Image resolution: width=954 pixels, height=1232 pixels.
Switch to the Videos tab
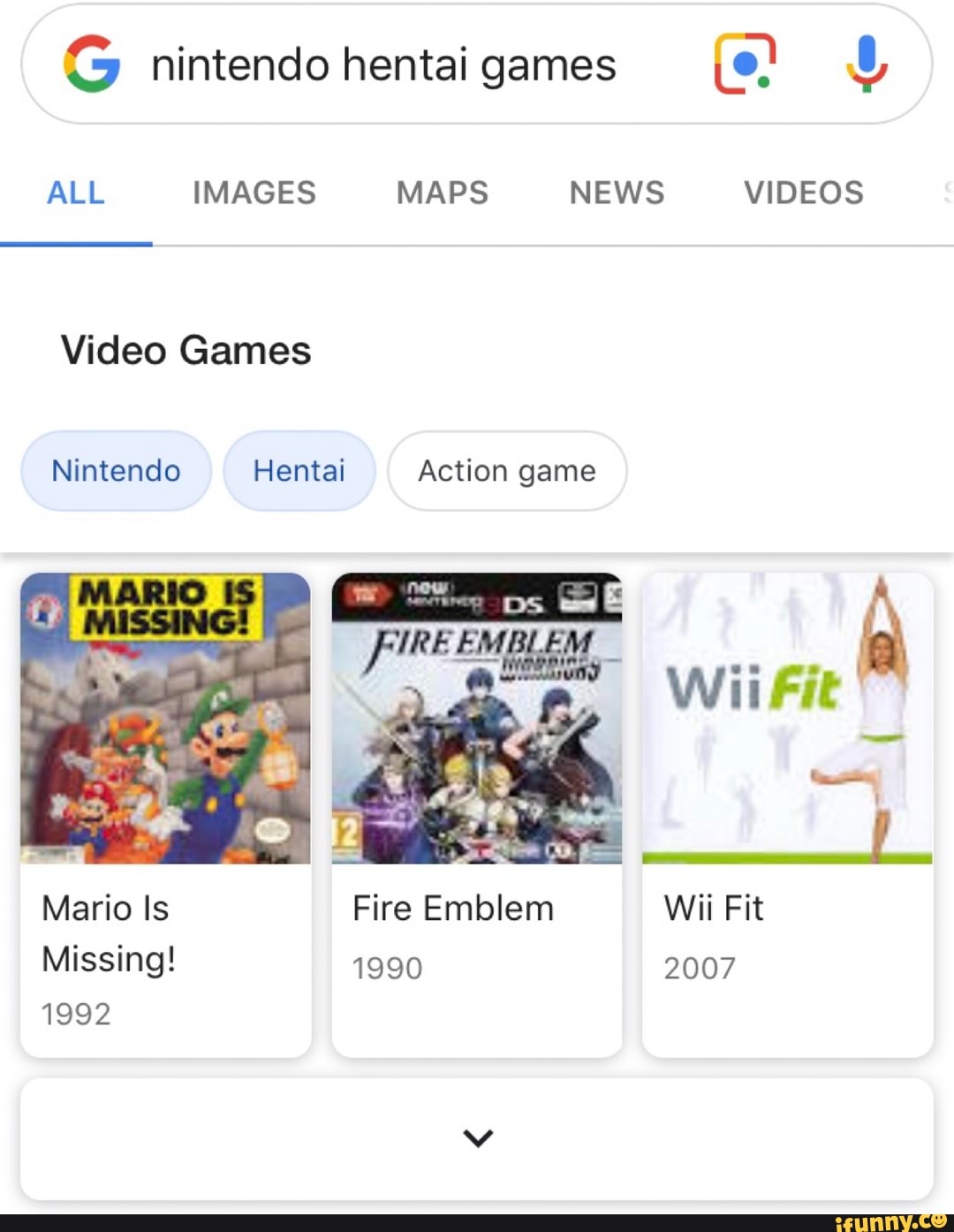tap(803, 193)
